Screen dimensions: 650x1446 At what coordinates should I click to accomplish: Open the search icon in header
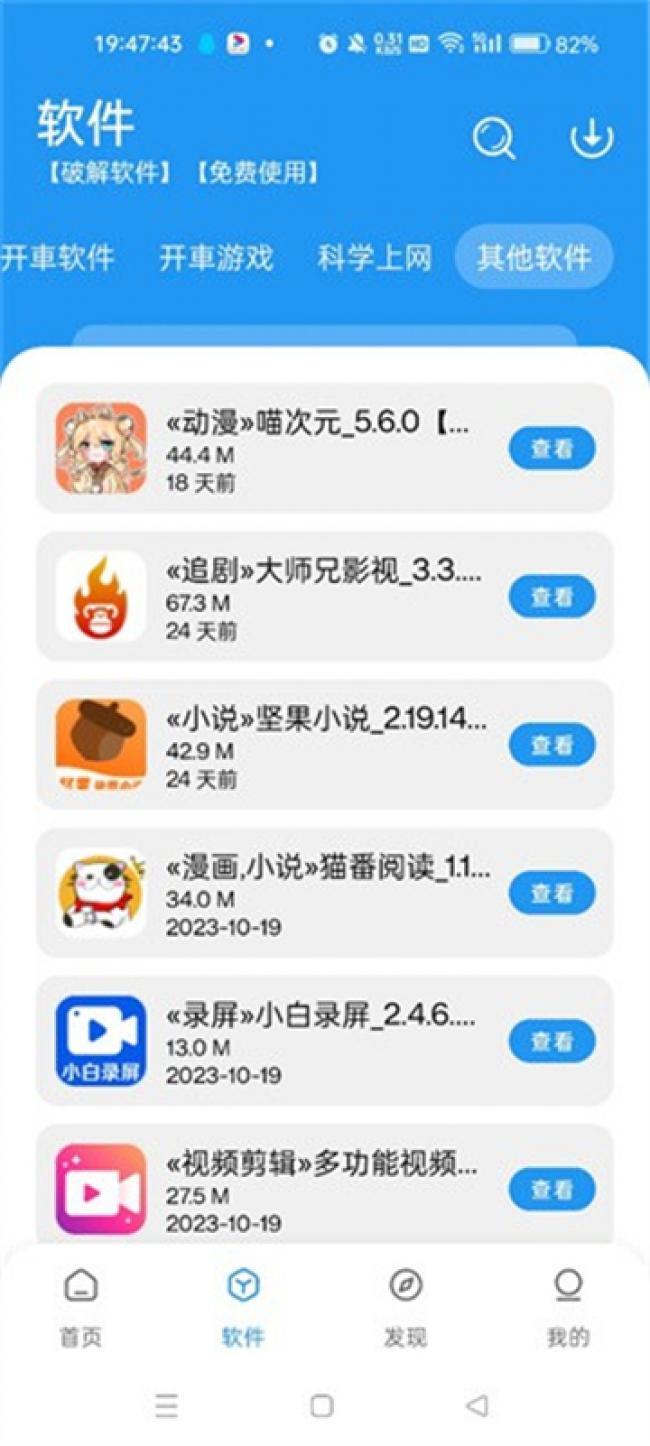click(x=493, y=138)
